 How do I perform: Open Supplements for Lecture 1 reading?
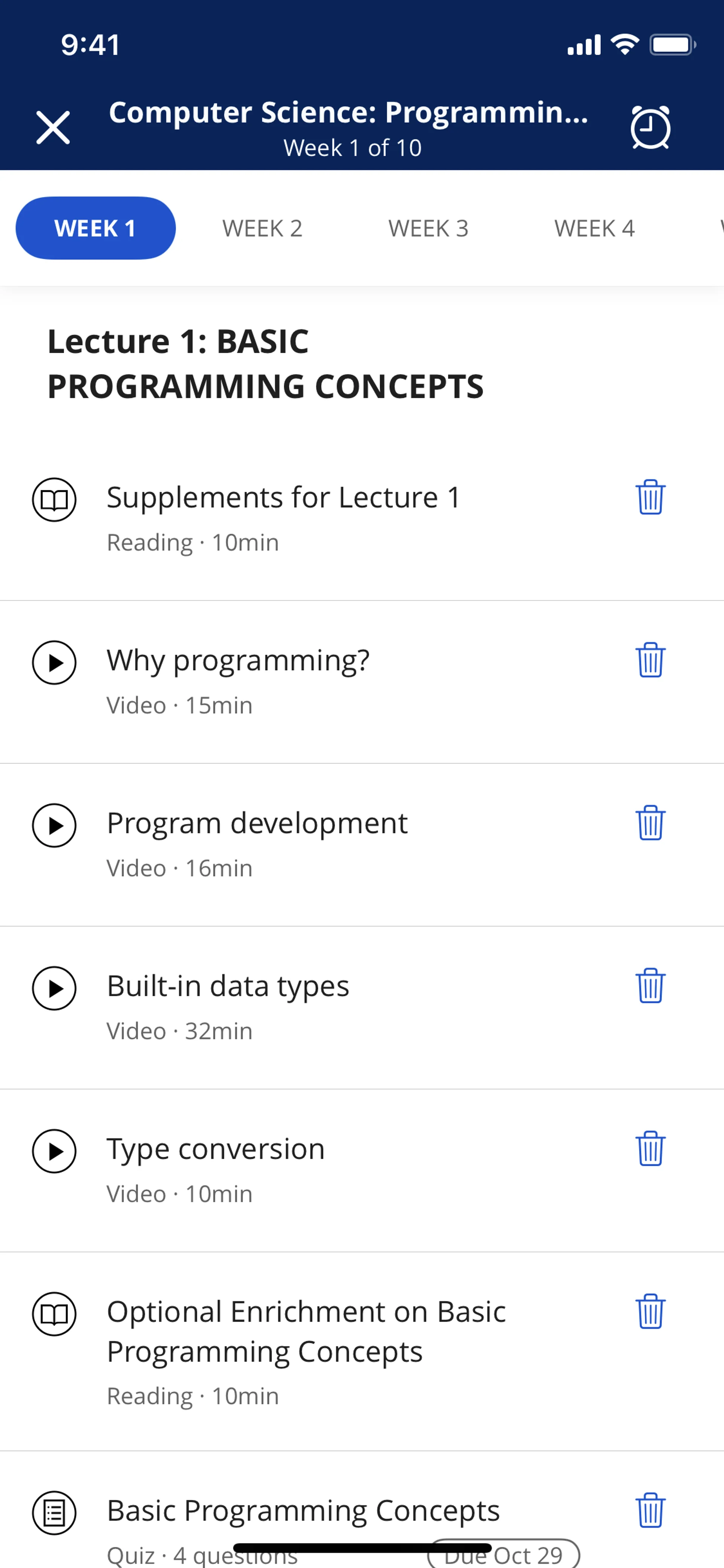click(284, 498)
